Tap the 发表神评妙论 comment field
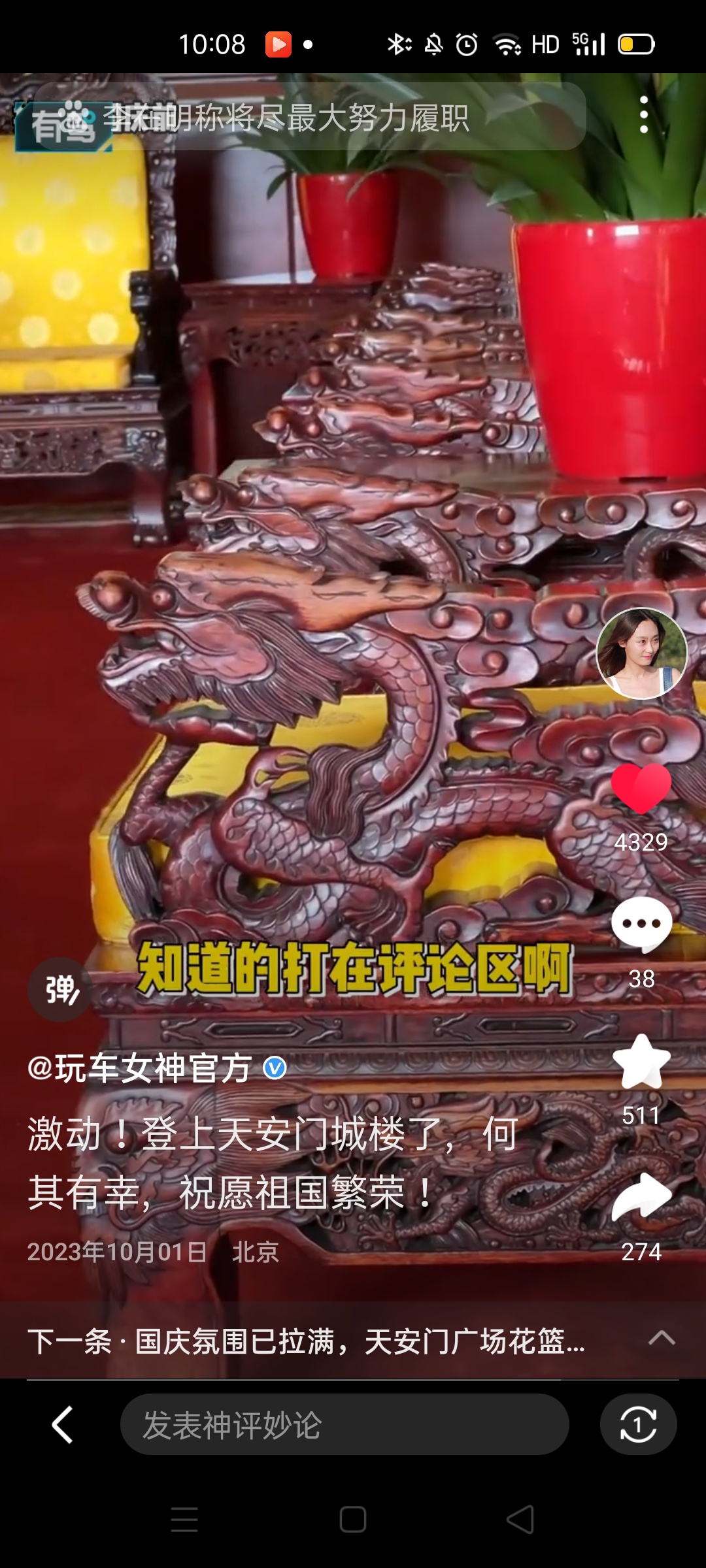This screenshot has width=706, height=1568. click(x=345, y=1425)
